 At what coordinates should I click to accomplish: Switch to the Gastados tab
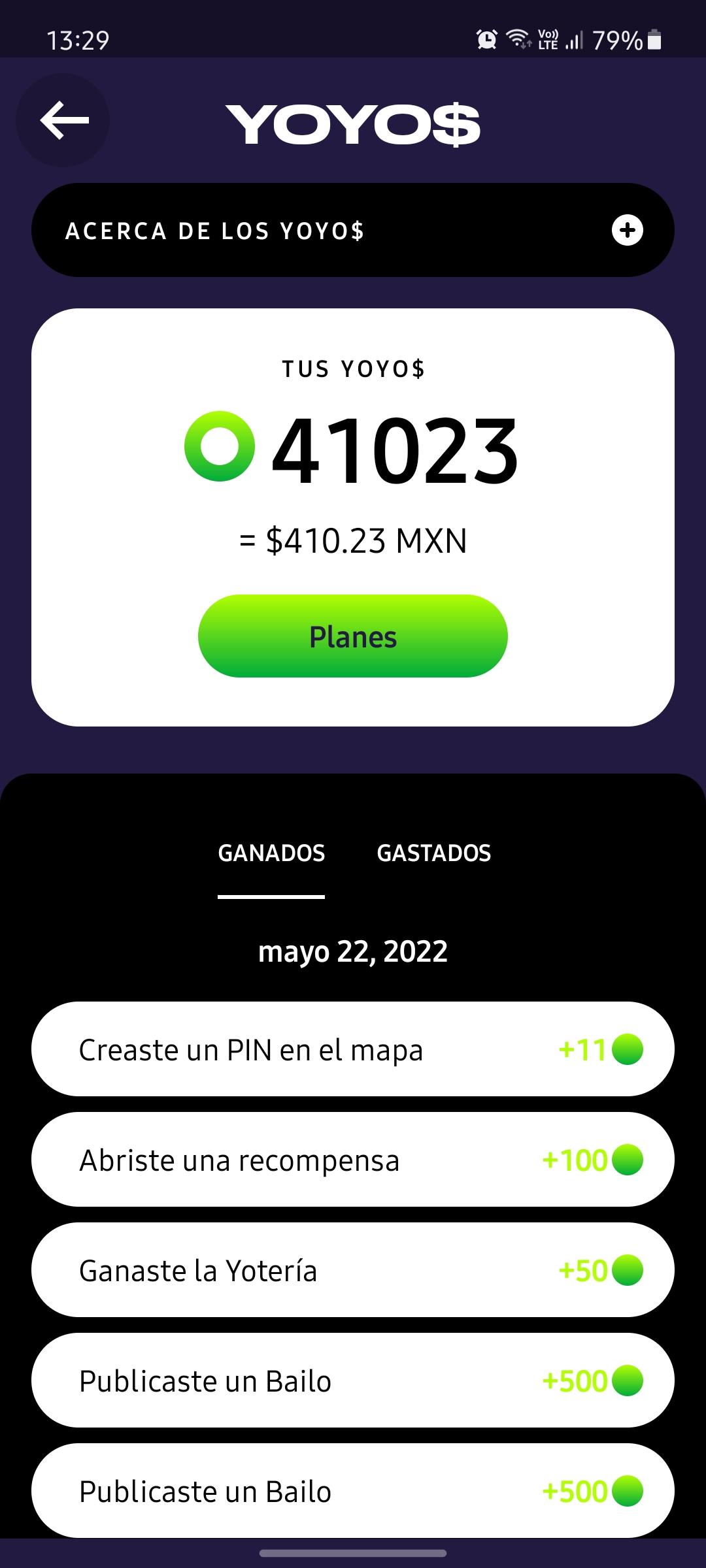[433, 853]
